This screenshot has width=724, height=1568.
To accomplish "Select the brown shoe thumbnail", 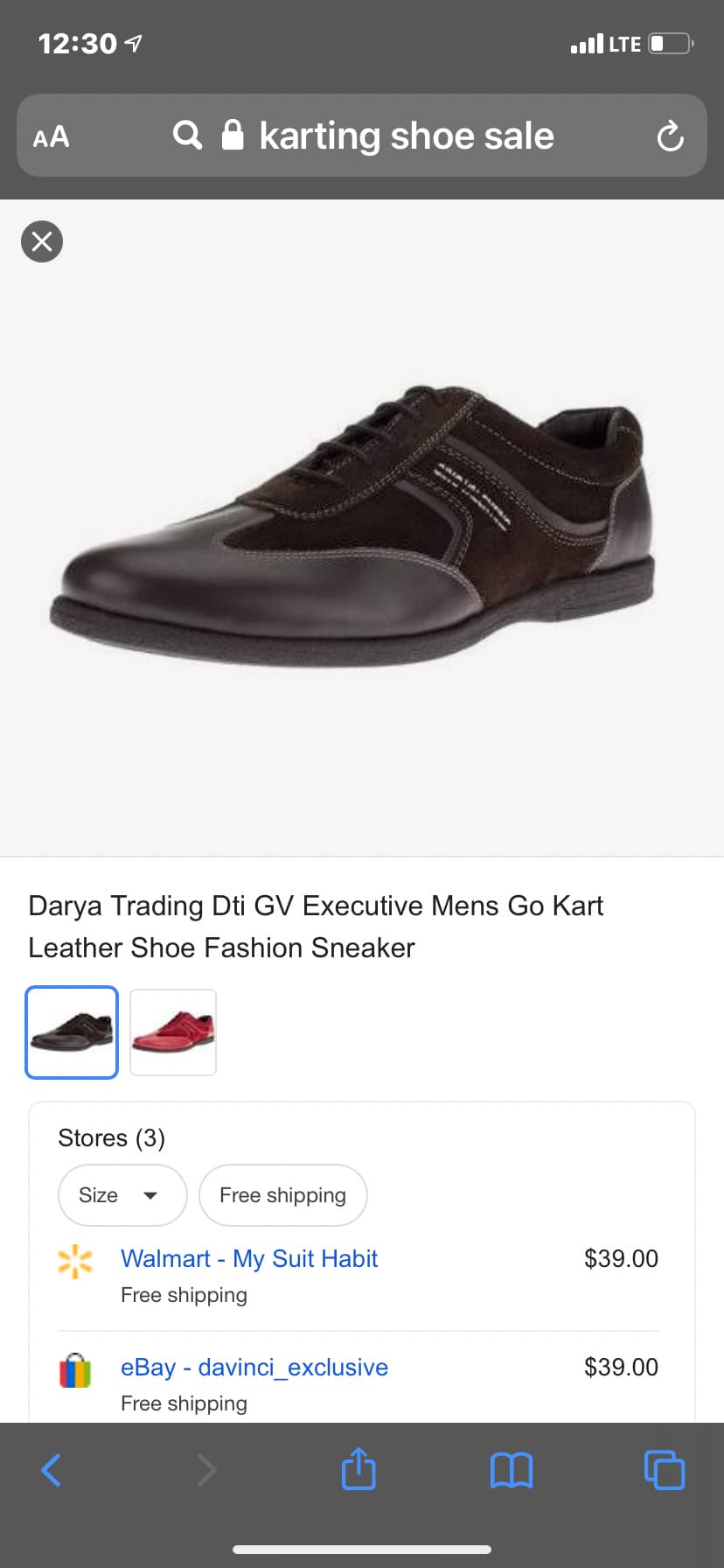I will (x=72, y=1032).
